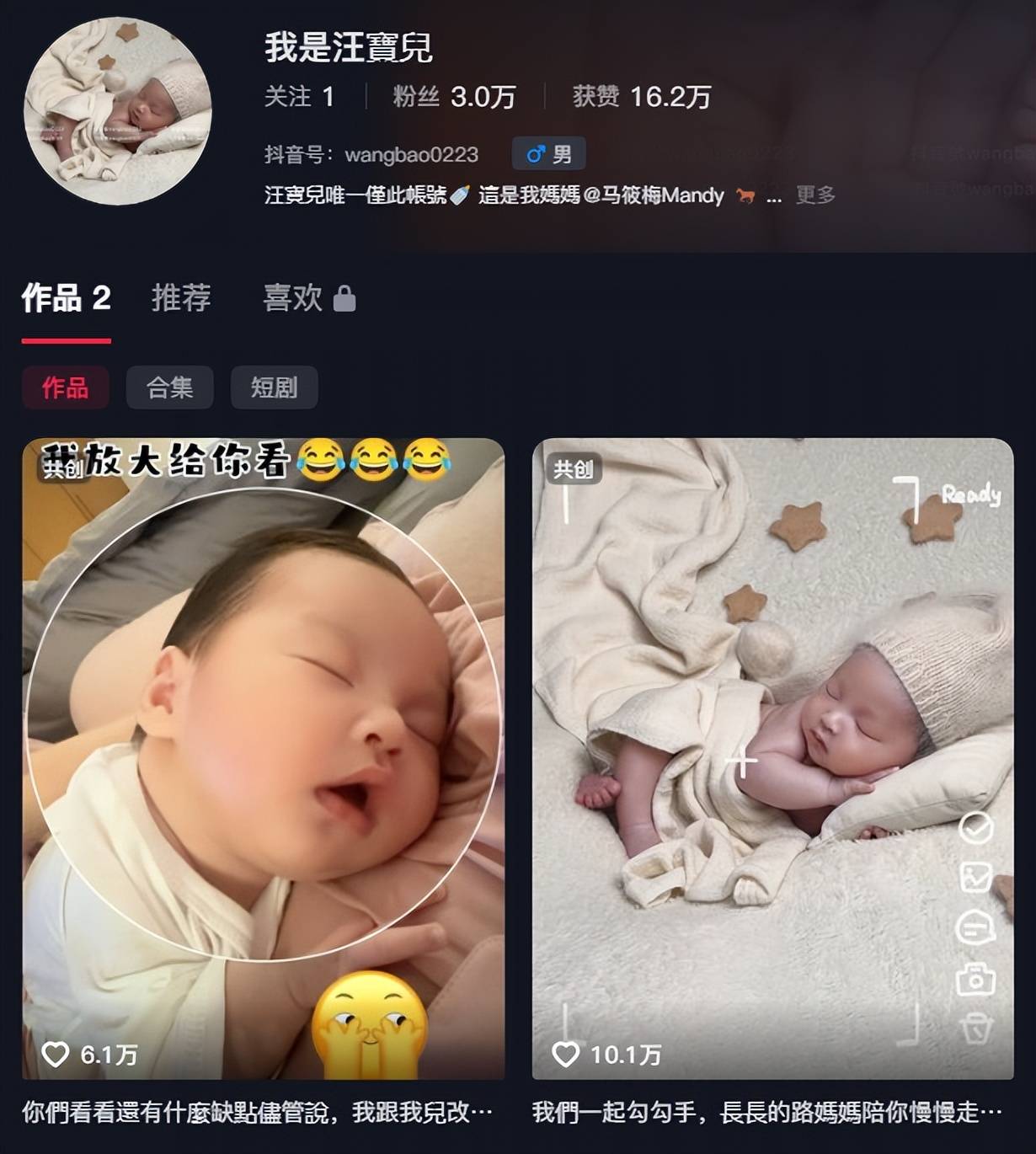
Task: Switch to the 推荐 tab
Action: tap(181, 298)
